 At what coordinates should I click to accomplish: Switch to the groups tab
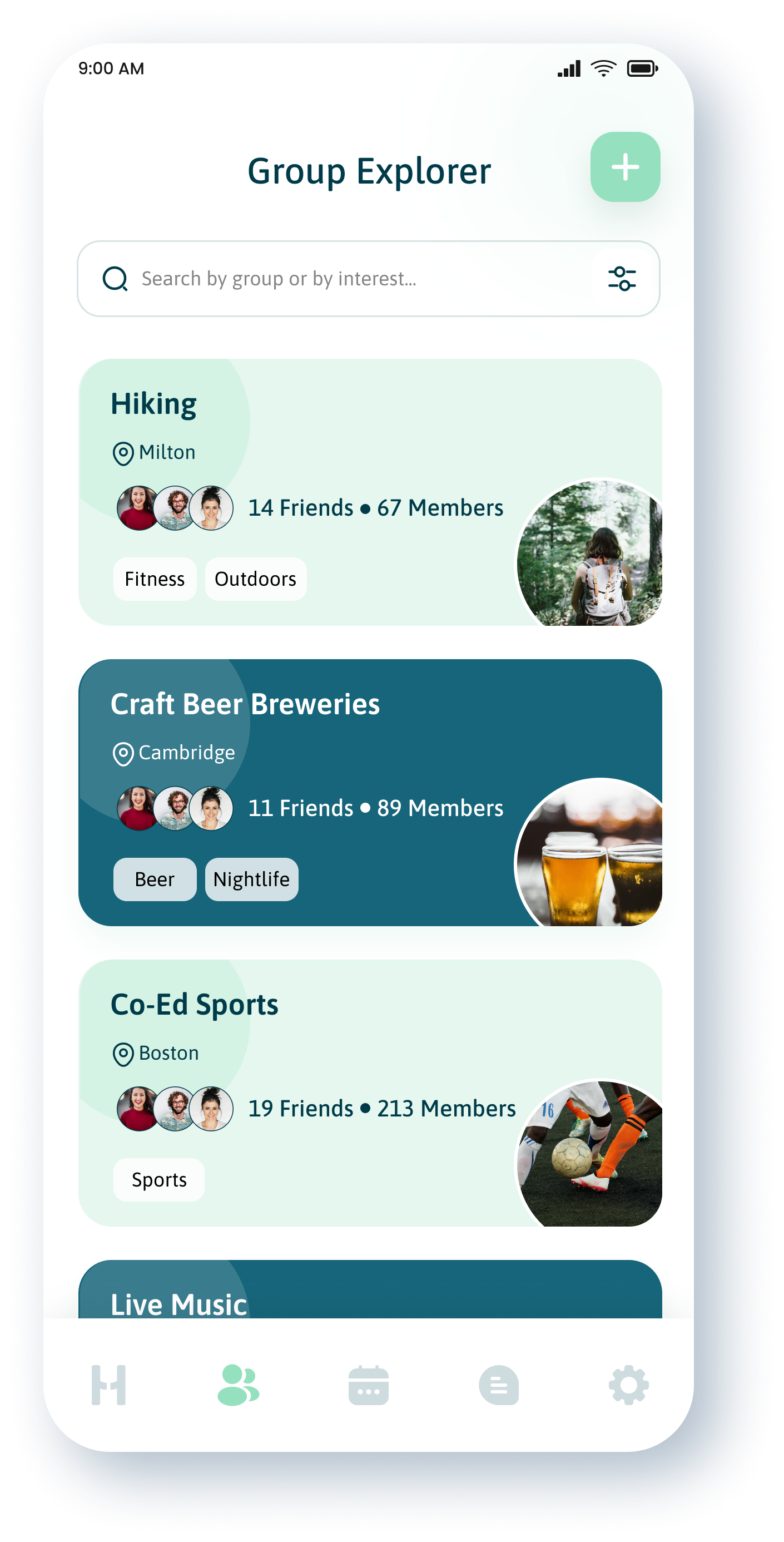click(238, 1385)
